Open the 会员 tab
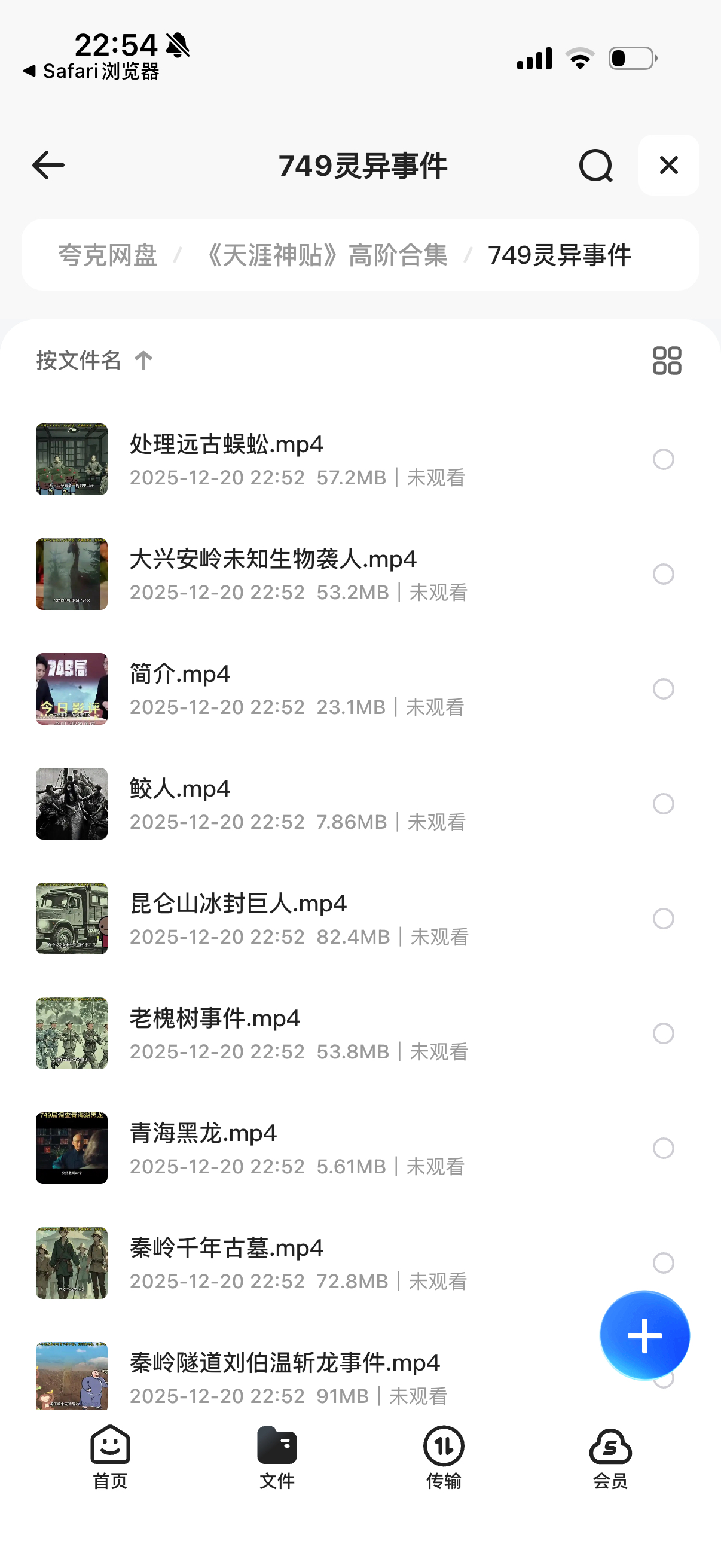Screen dimensions: 721x1568 pyautogui.click(x=610, y=1457)
